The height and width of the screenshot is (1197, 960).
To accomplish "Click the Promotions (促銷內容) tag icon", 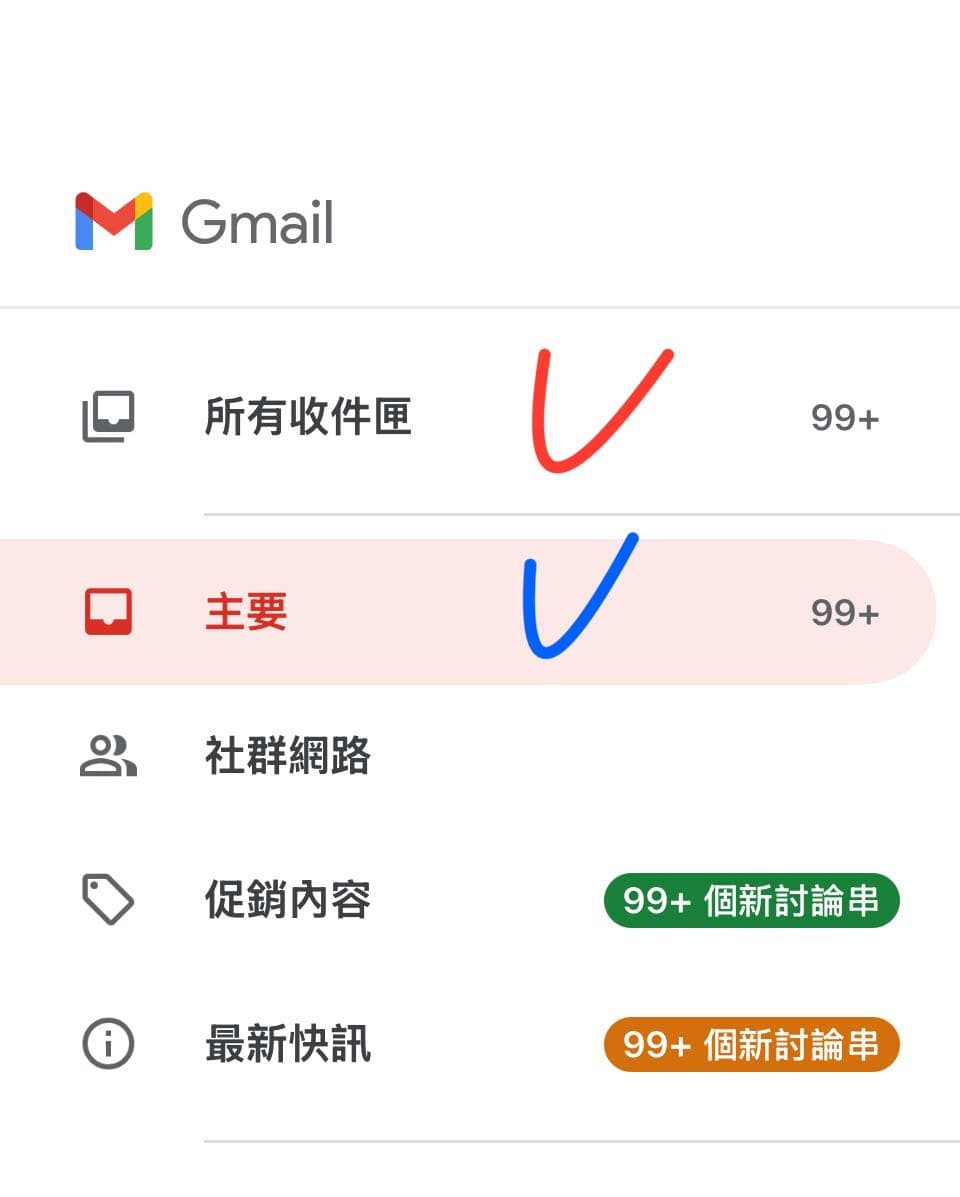I will [108, 899].
